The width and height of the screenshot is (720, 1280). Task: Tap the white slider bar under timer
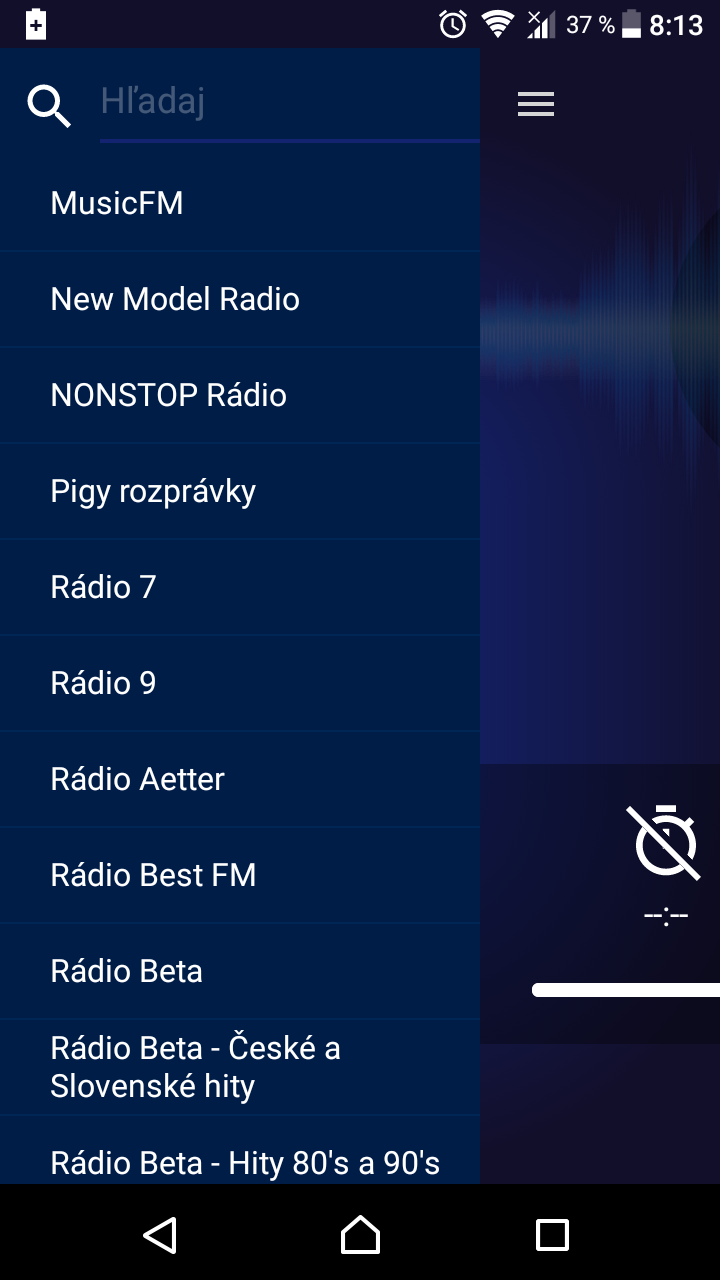pos(626,990)
